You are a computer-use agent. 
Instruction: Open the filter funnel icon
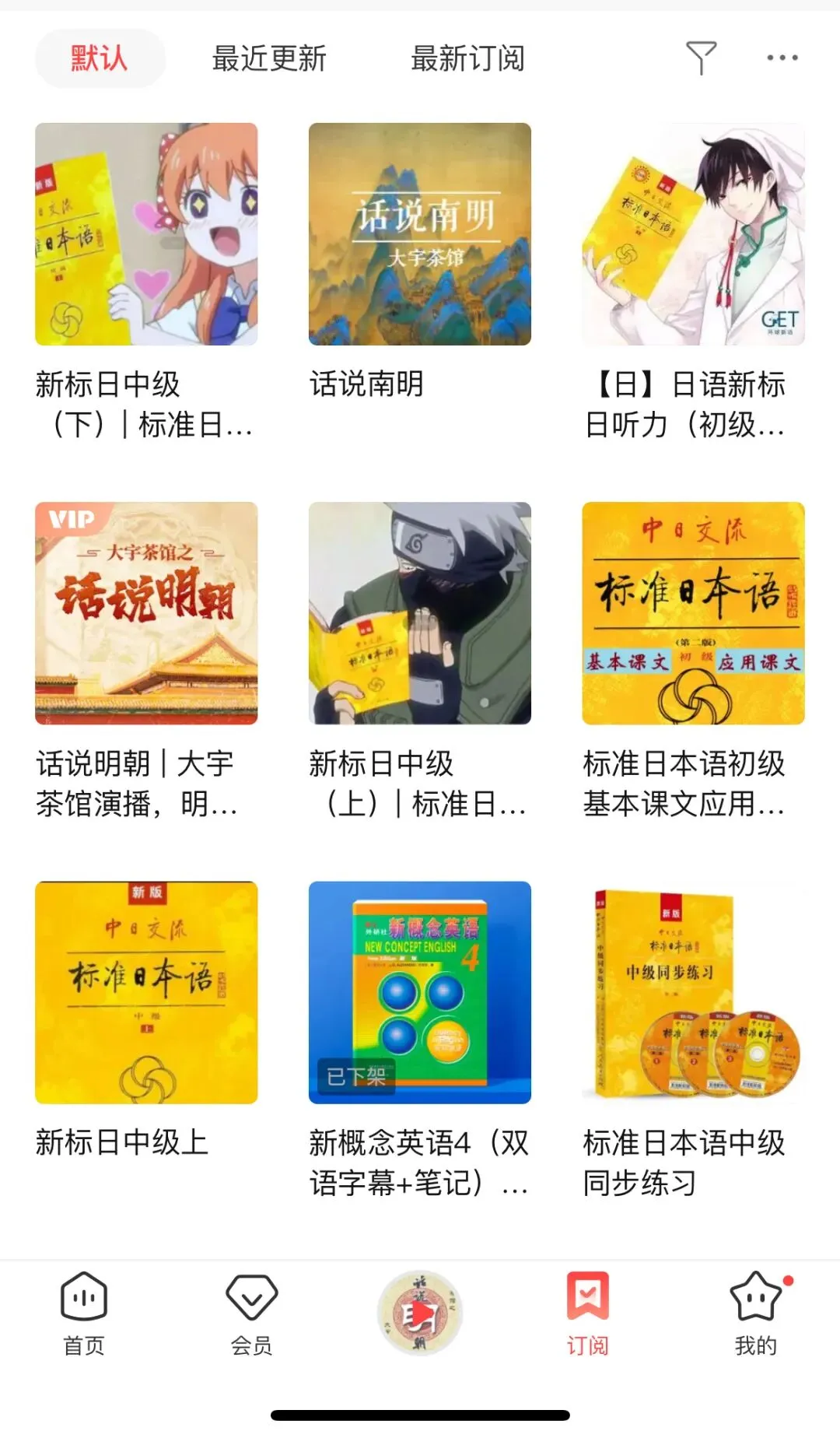click(700, 58)
